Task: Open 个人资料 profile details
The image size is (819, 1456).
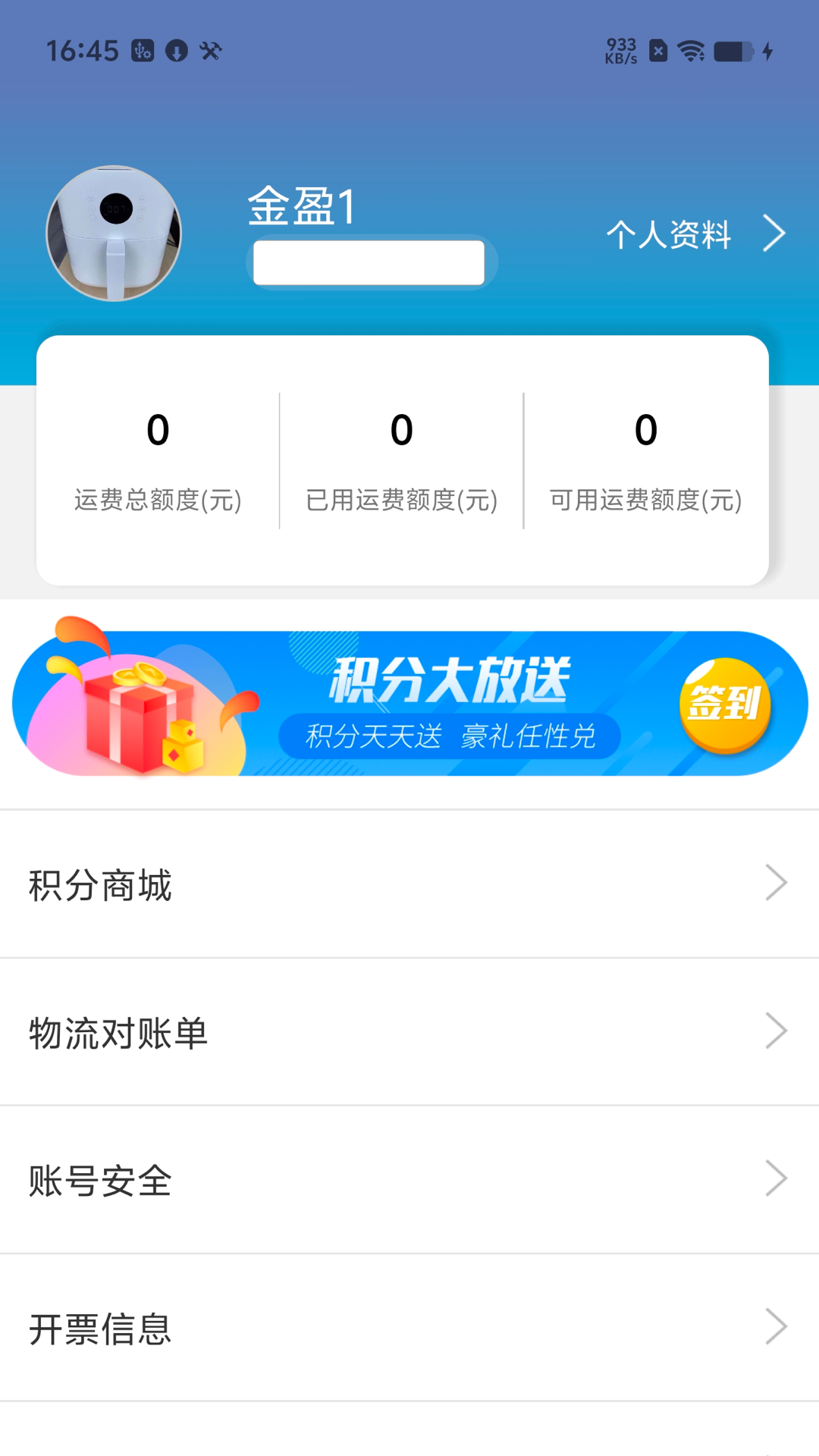Action: [694, 234]
